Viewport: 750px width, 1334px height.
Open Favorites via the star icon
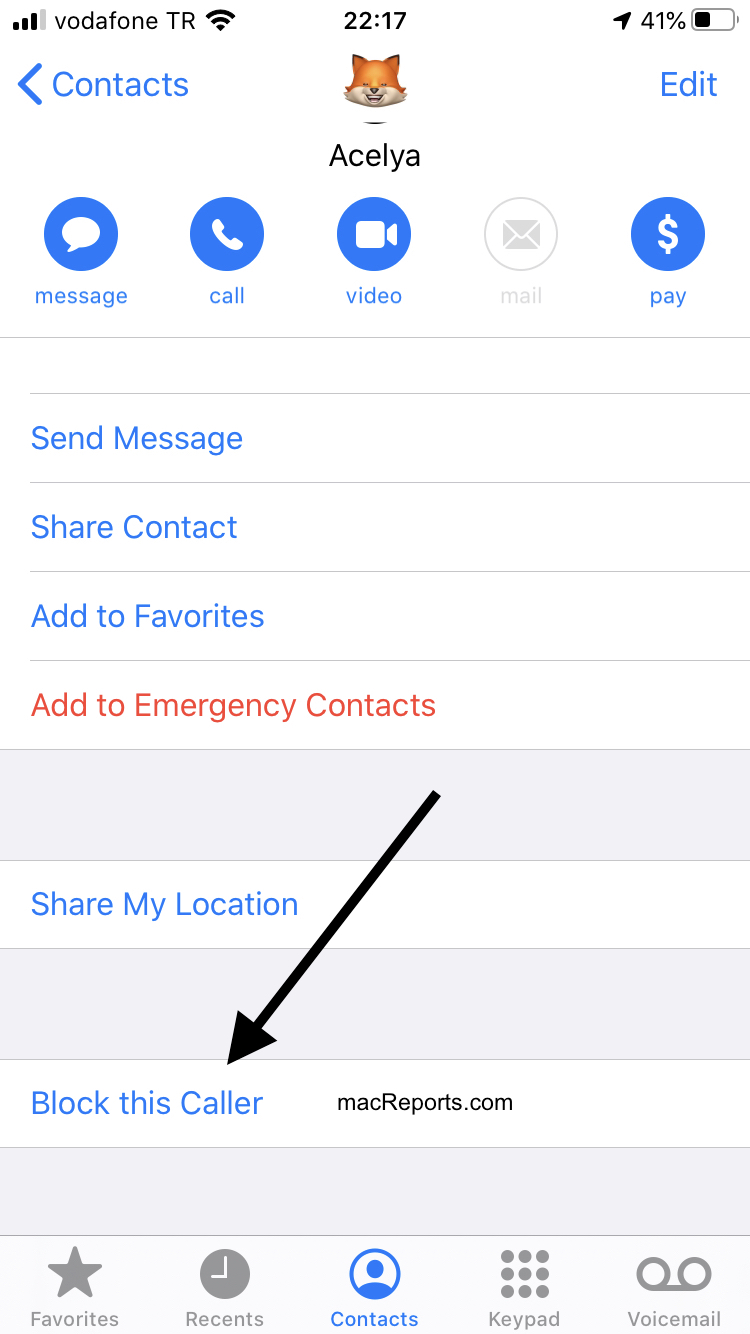click(x=75, y=1273)
